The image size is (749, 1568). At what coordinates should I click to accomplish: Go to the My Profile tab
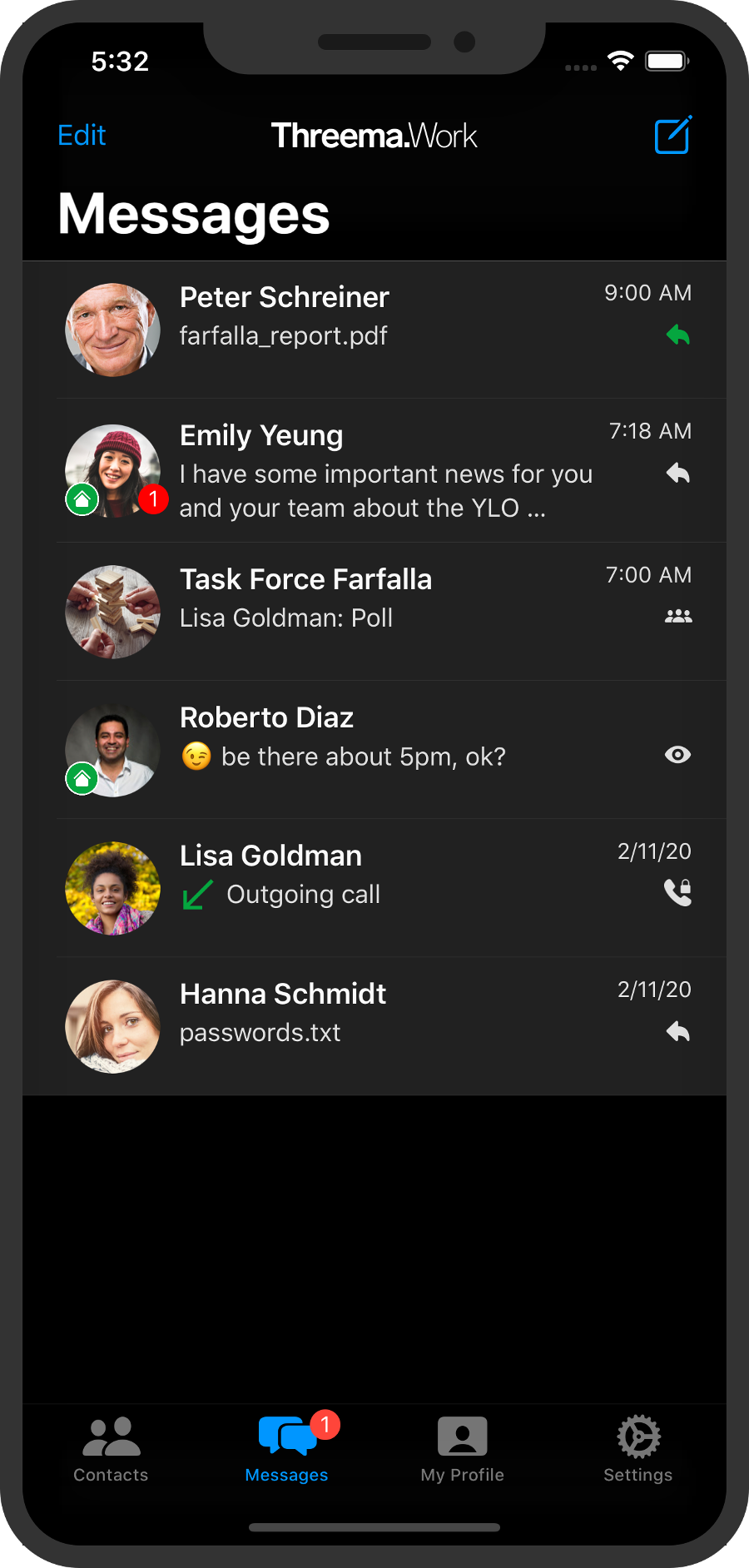(463, 1450)
